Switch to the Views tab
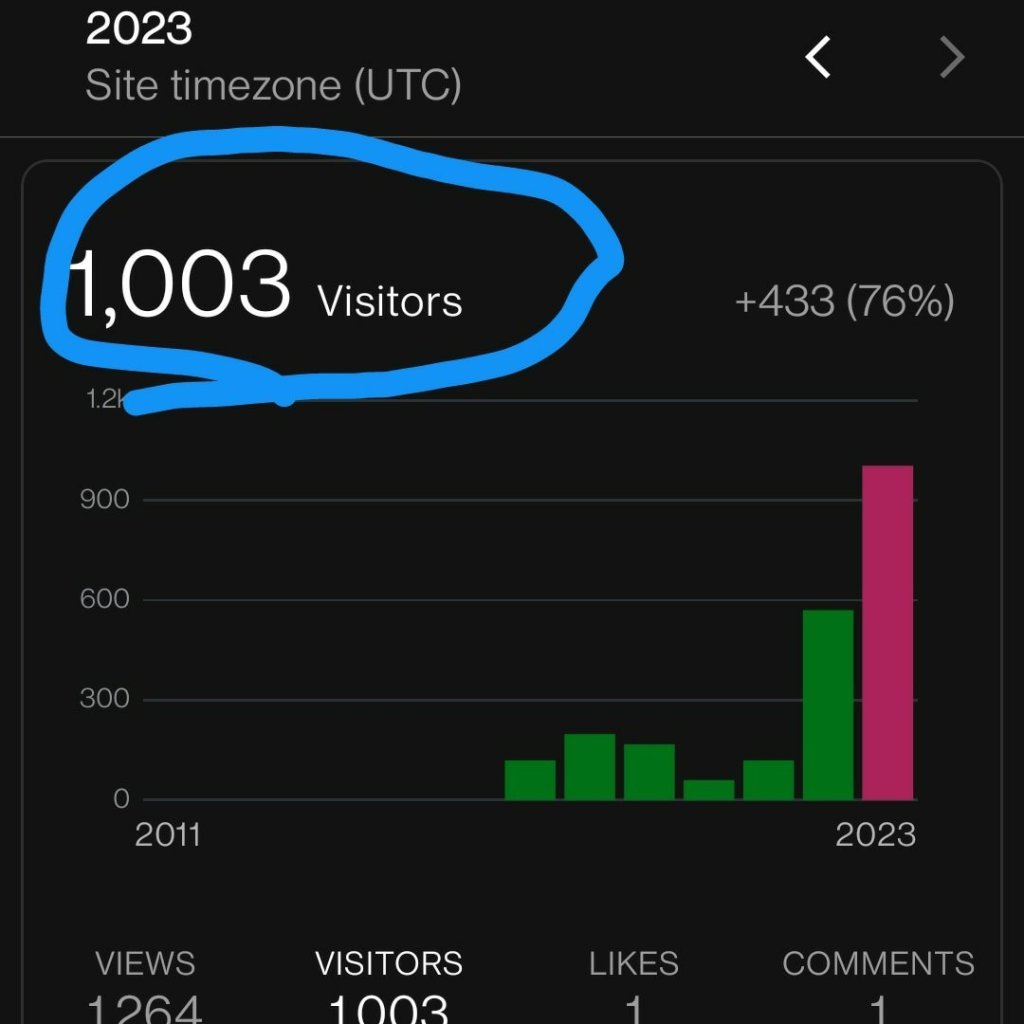The width and height of the screenshot is (1024, 1024). (x=145, y=985)
